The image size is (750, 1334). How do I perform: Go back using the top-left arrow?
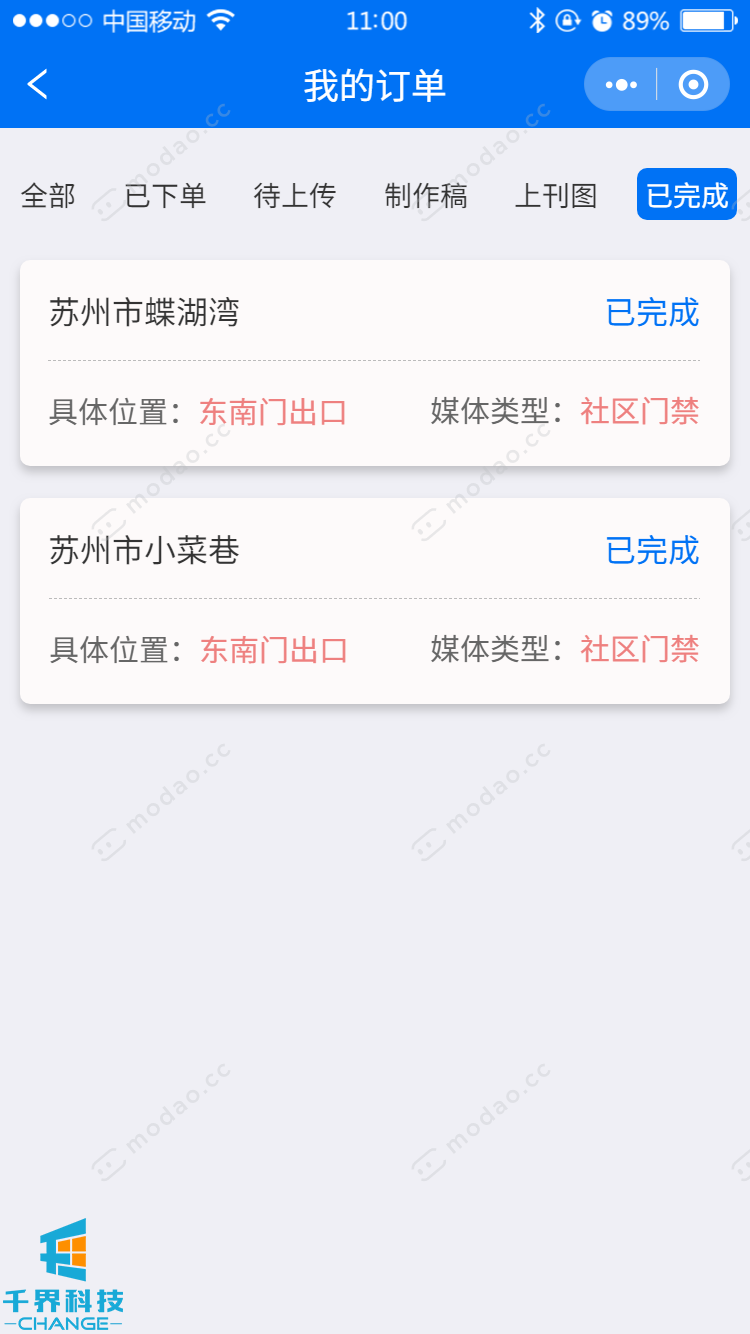click(38, 85)
